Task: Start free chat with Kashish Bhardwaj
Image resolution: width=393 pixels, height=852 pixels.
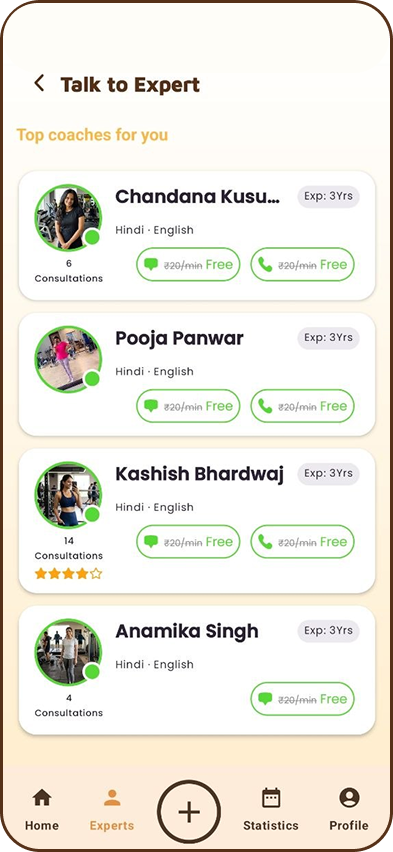Action: (188, 542)
